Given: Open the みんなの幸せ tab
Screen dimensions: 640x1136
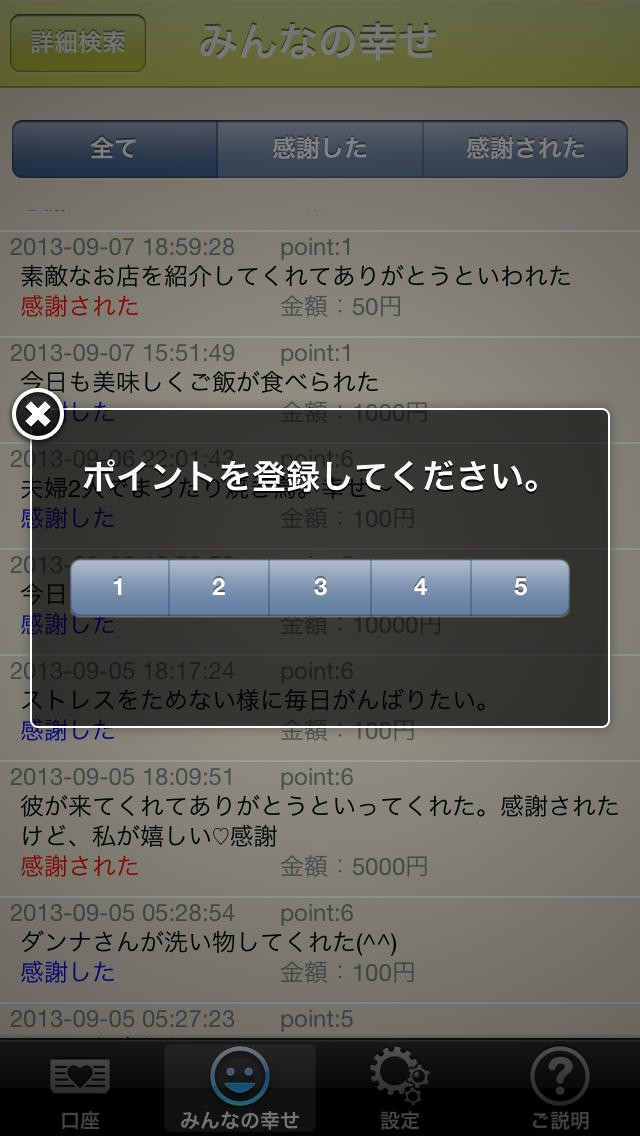Looking at the screenshot, I should pyautogui.click(x=240, y=1090).
